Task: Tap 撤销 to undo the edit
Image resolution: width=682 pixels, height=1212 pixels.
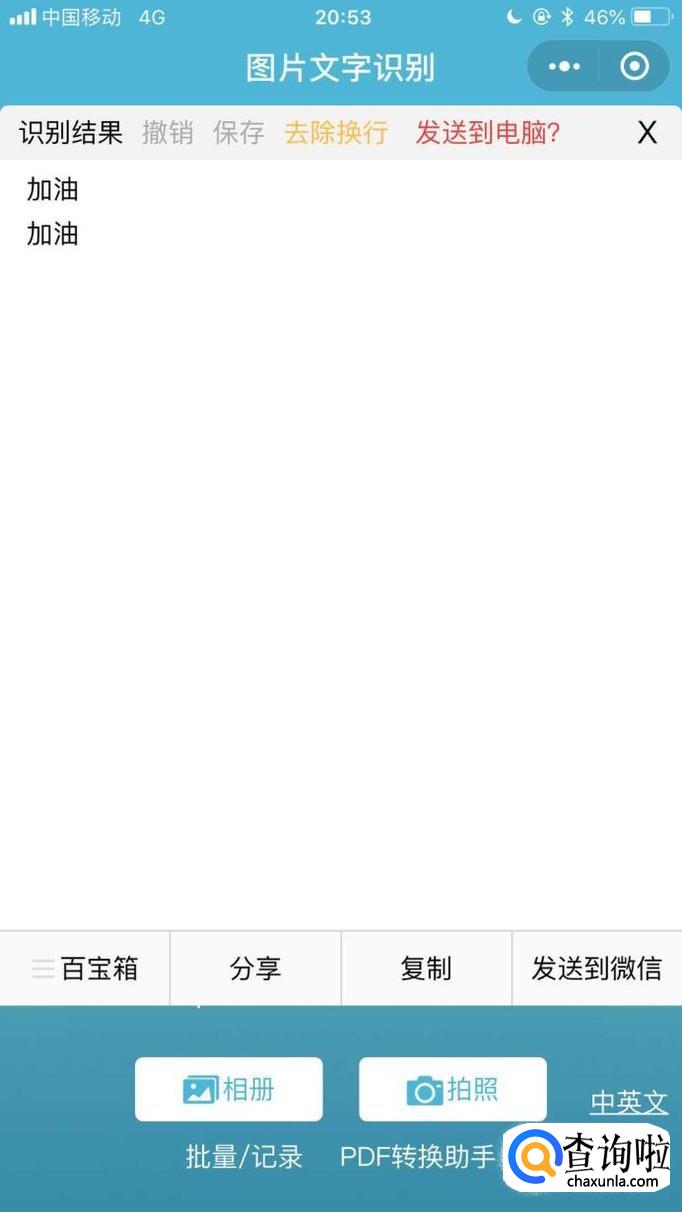Action: pos(167,132)
